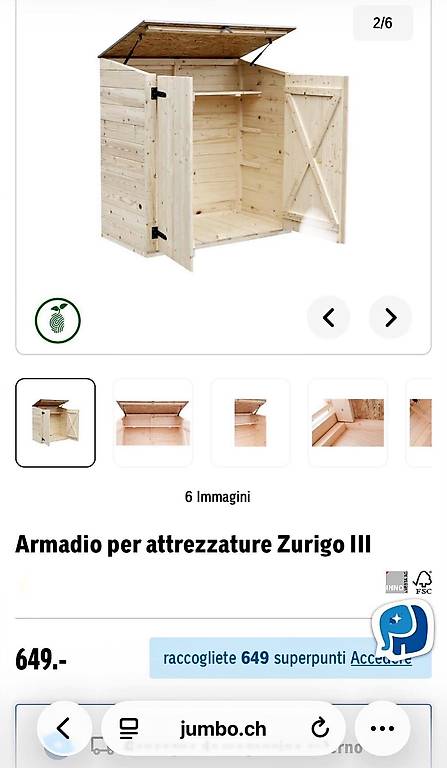
Task: Open the page reader menu icon
Action: tap(129, 729)
